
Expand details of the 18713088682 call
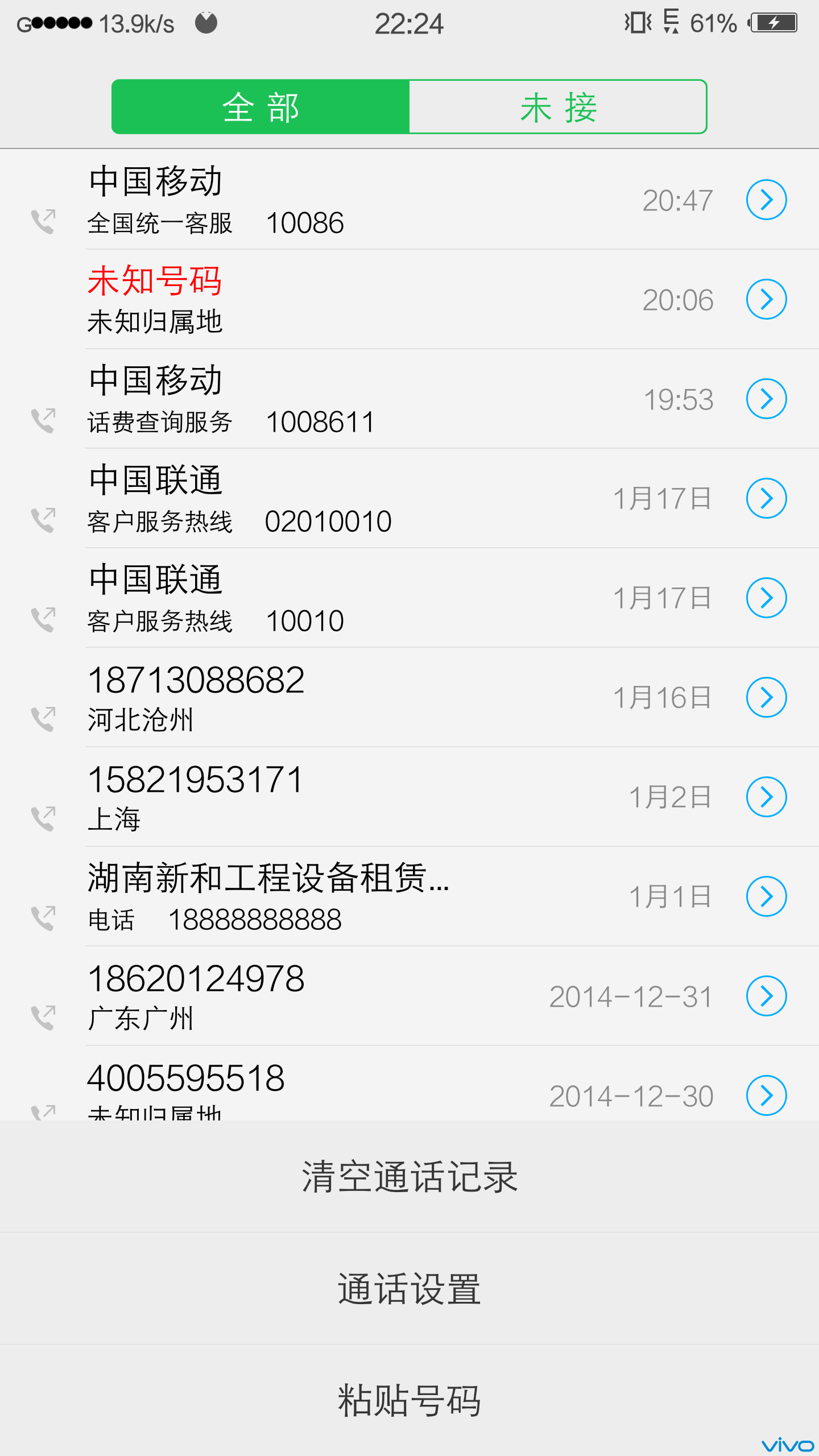(x=767, y=698)
